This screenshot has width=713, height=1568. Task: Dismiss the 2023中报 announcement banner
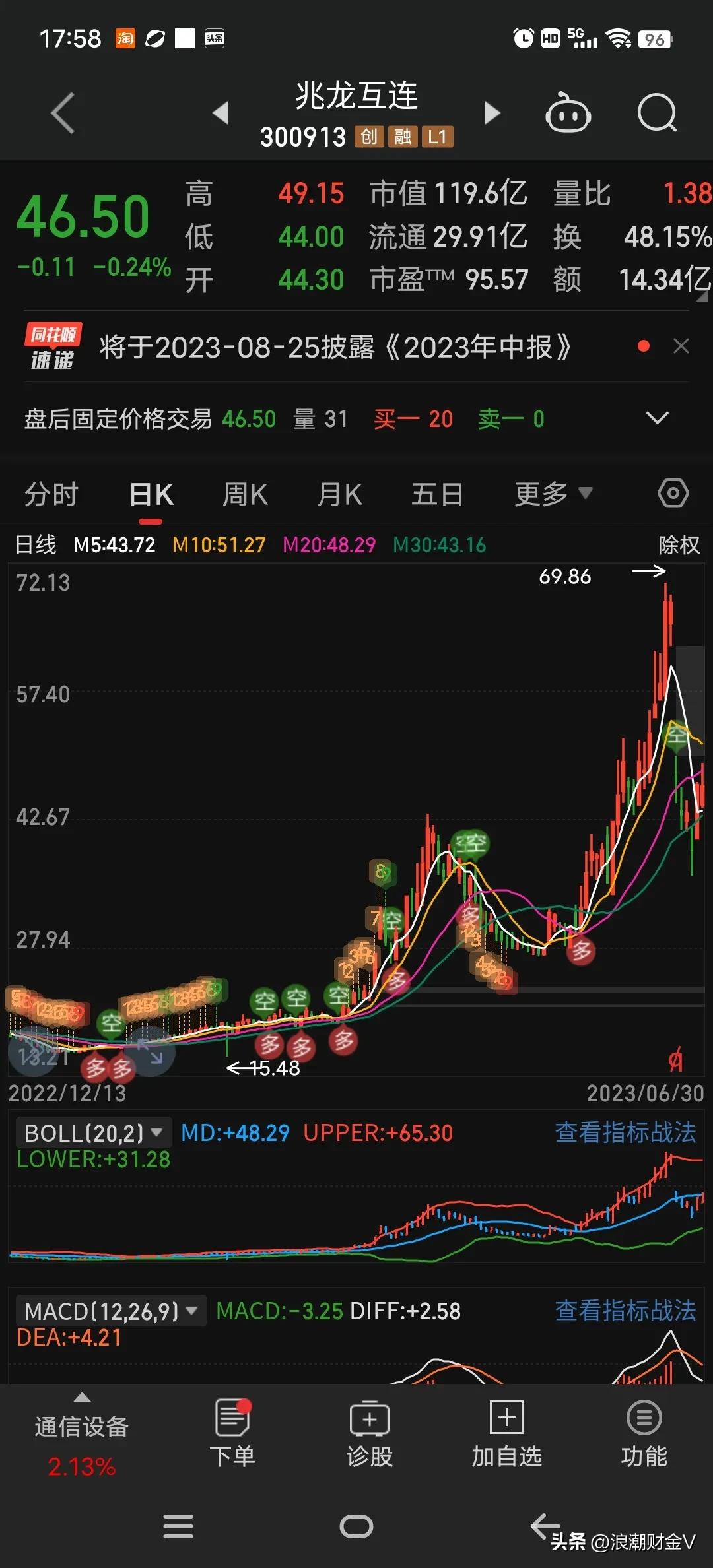pyautogui.click(x=682, y=346)
